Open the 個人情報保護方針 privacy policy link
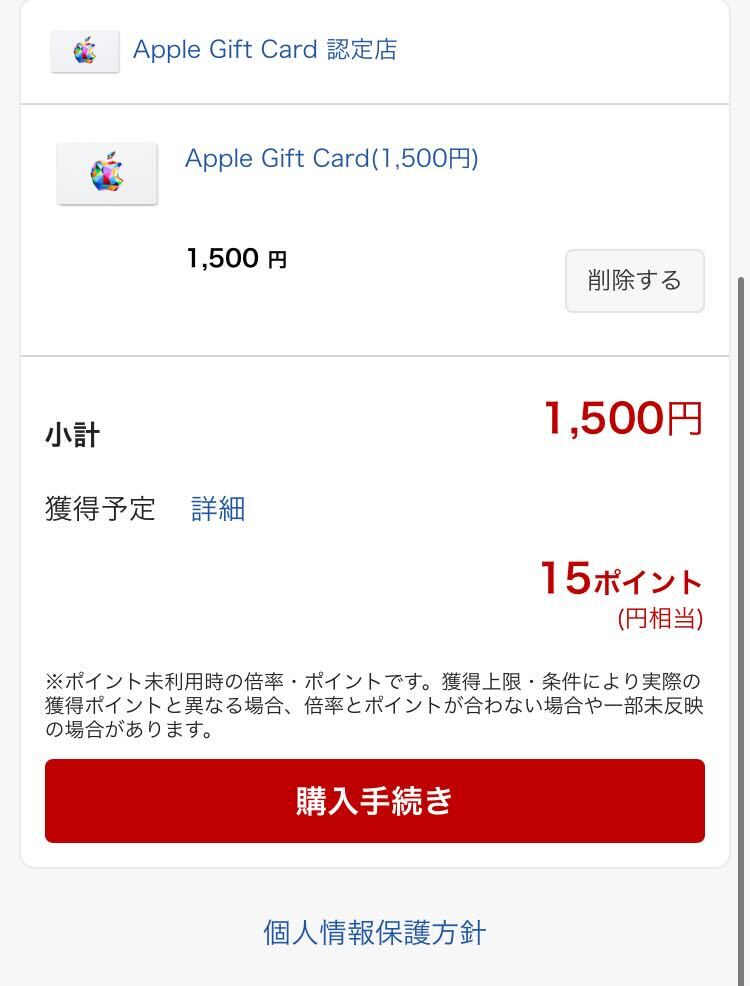This screenshot has height=986, width=750. coord(375,935)
